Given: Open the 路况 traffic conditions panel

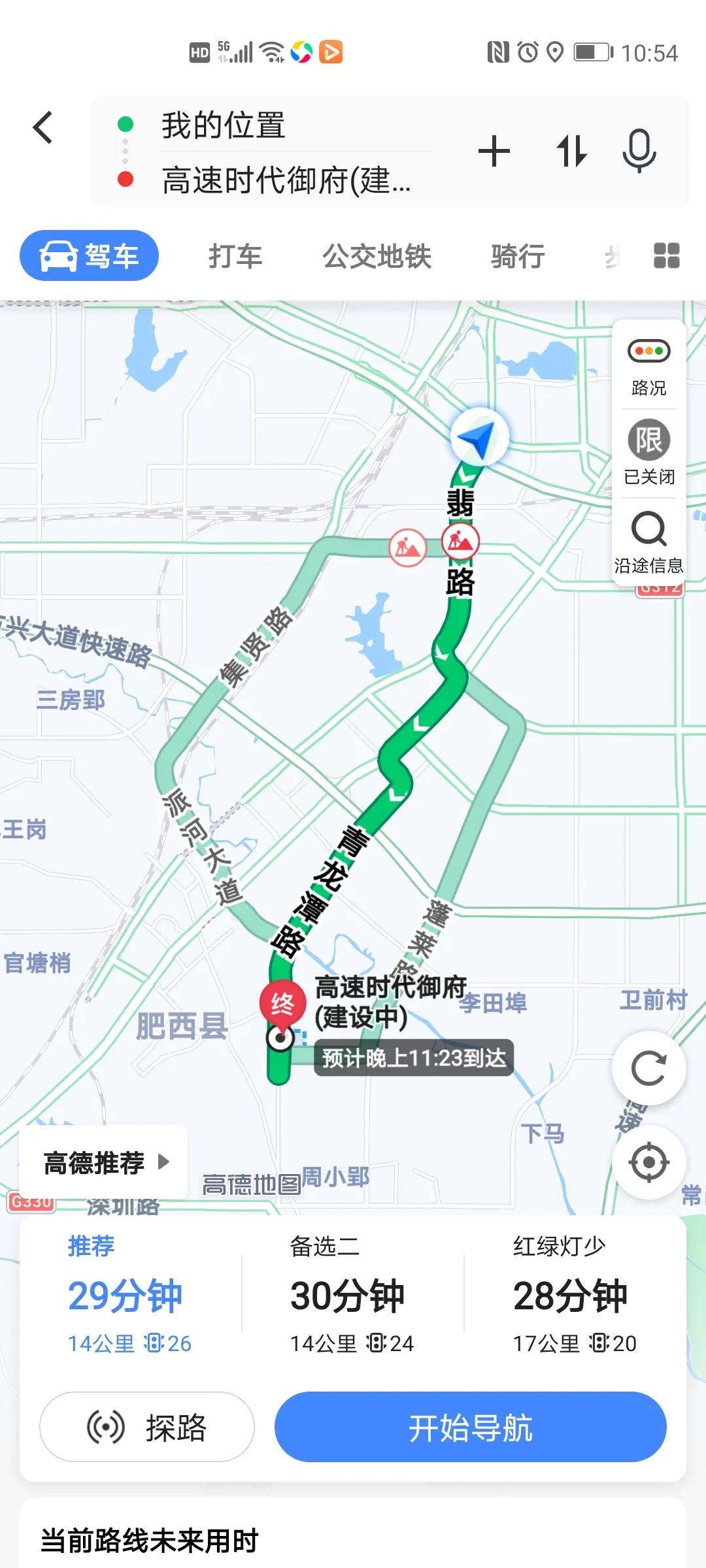Looking at the screenshot, I should (x=648, y=363).
